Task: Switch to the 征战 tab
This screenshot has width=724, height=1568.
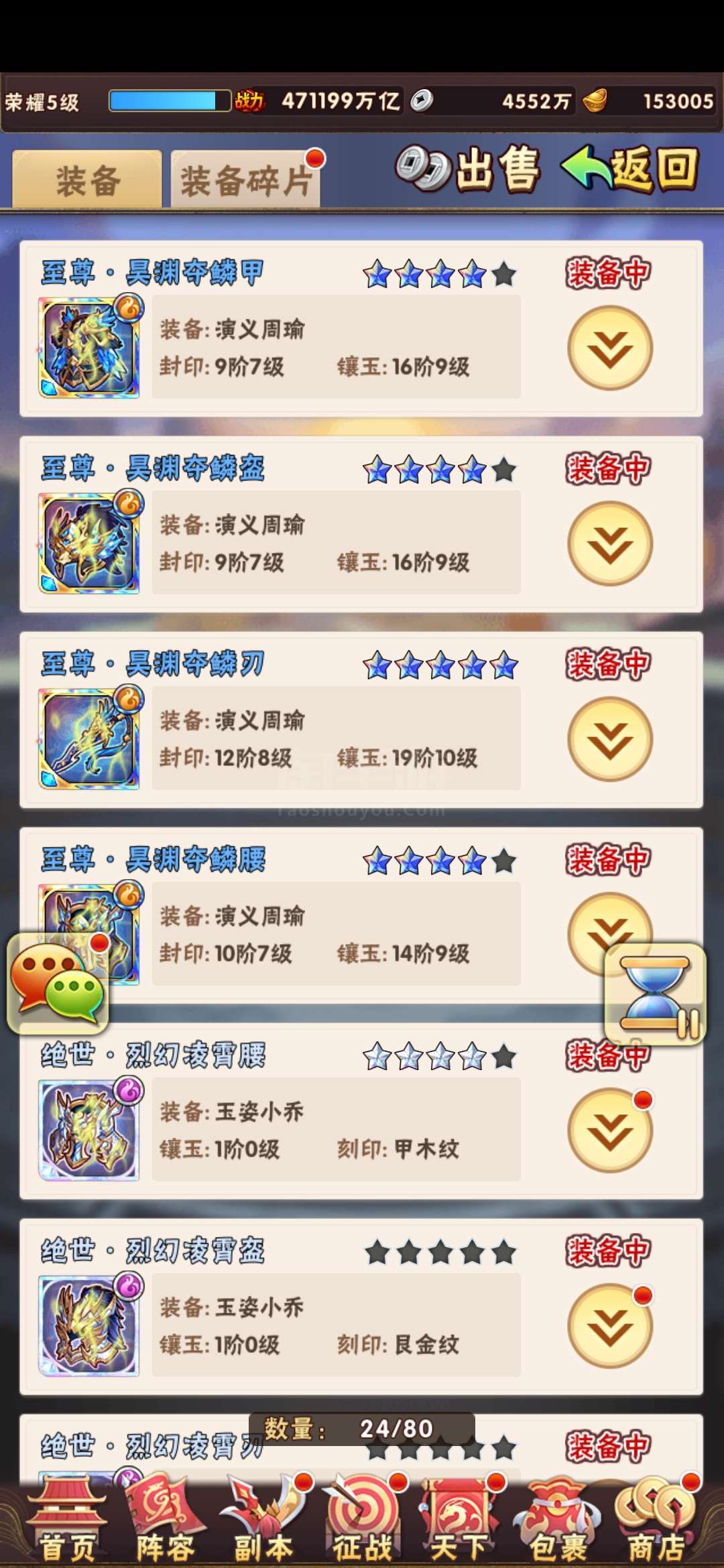Action: click(362, 1521)
